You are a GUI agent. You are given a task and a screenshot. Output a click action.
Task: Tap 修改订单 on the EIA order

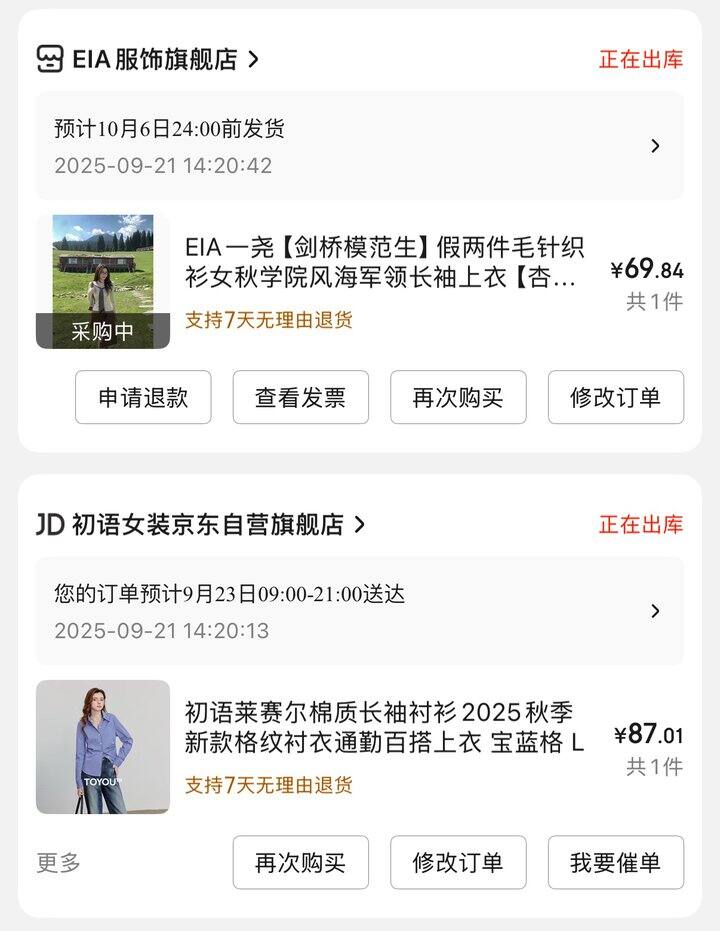tap(615, 397)
